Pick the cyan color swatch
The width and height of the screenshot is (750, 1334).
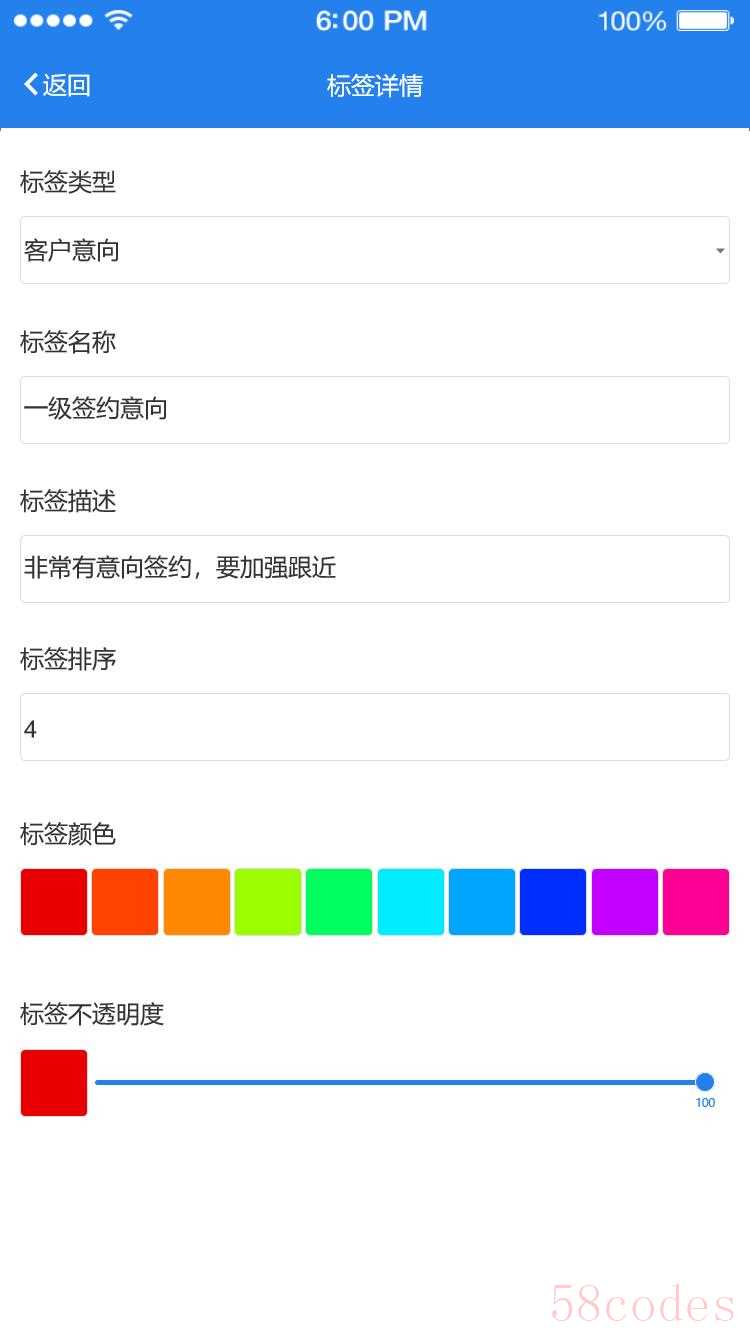[x=411, y=902]
